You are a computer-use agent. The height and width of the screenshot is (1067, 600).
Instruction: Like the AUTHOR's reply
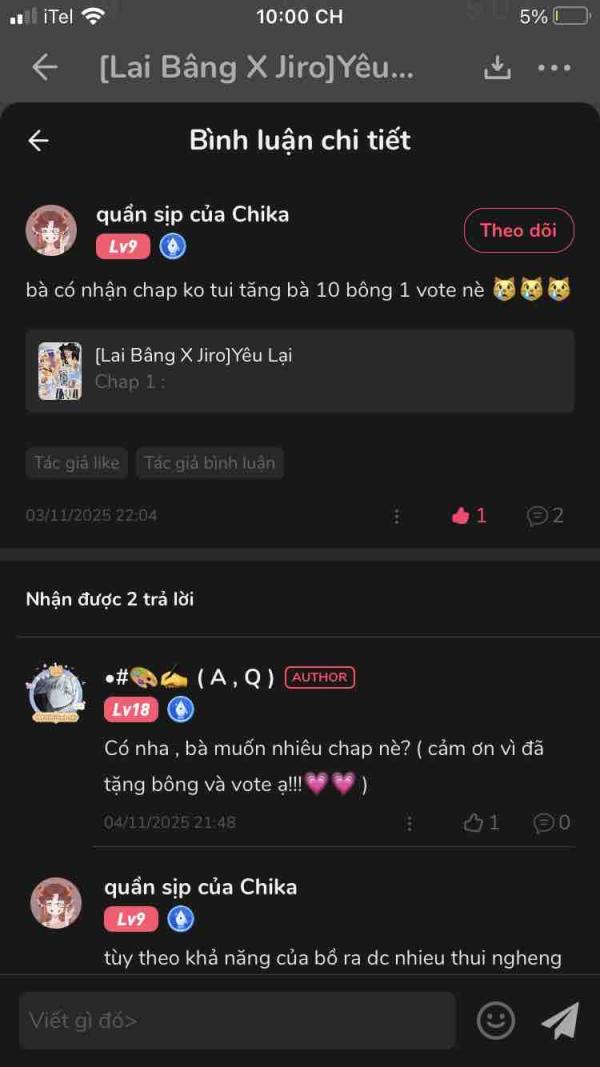481,823
